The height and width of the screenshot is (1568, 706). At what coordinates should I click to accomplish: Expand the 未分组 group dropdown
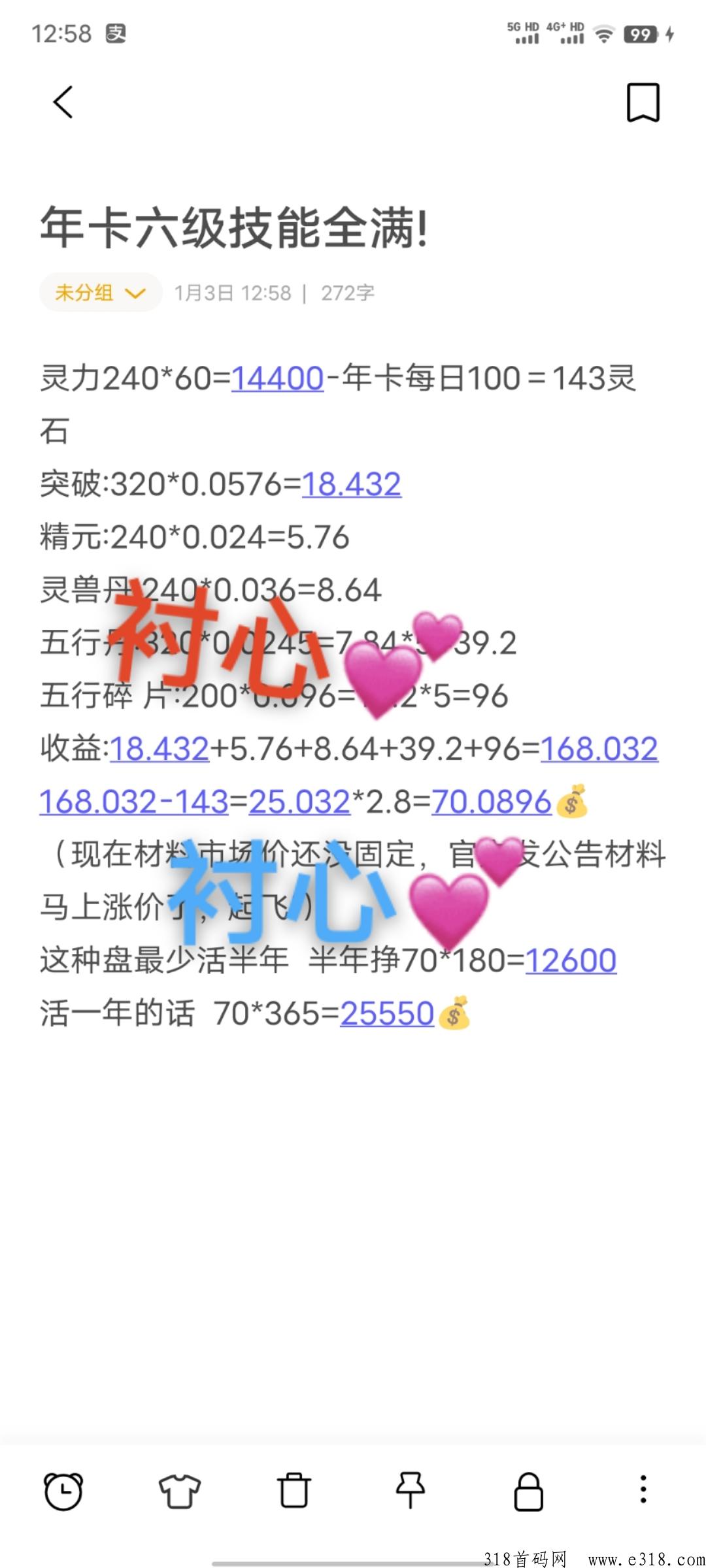(100, 293)
